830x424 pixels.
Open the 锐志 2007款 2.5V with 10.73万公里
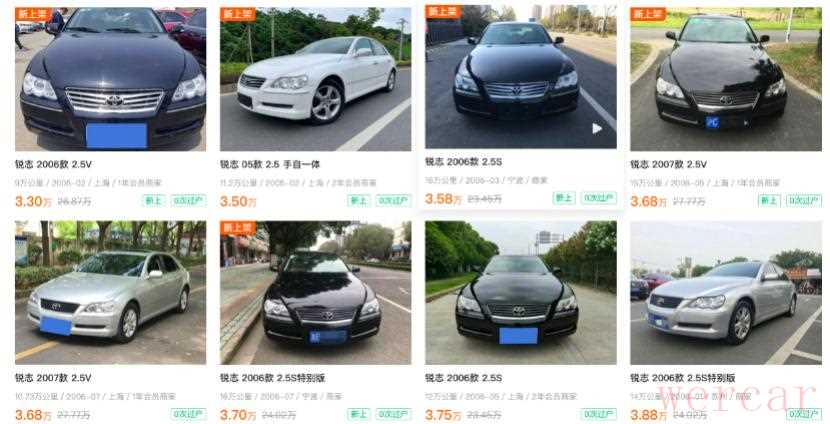[x=110, y=292]
